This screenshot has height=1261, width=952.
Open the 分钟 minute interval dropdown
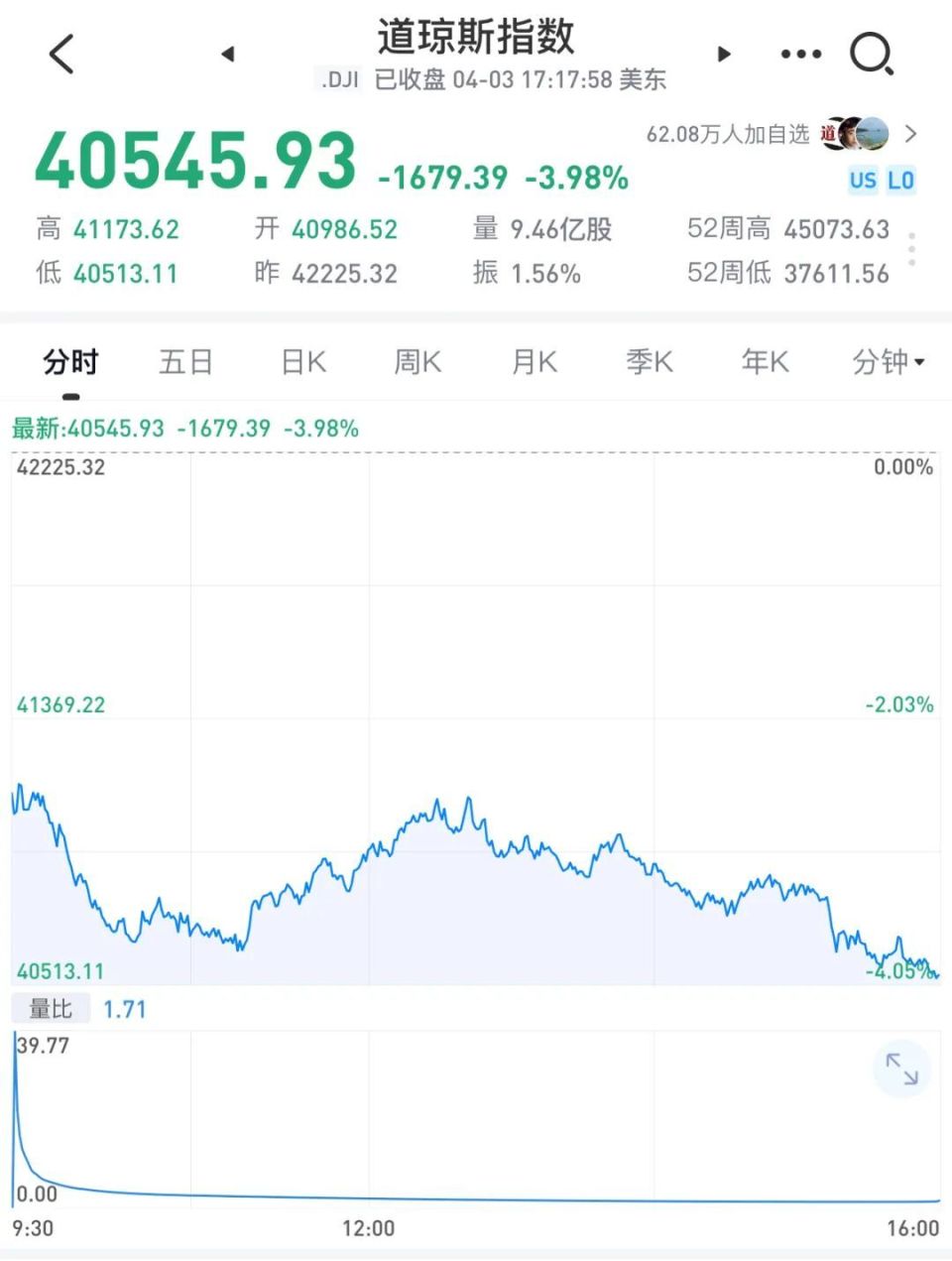coord(886,362)
